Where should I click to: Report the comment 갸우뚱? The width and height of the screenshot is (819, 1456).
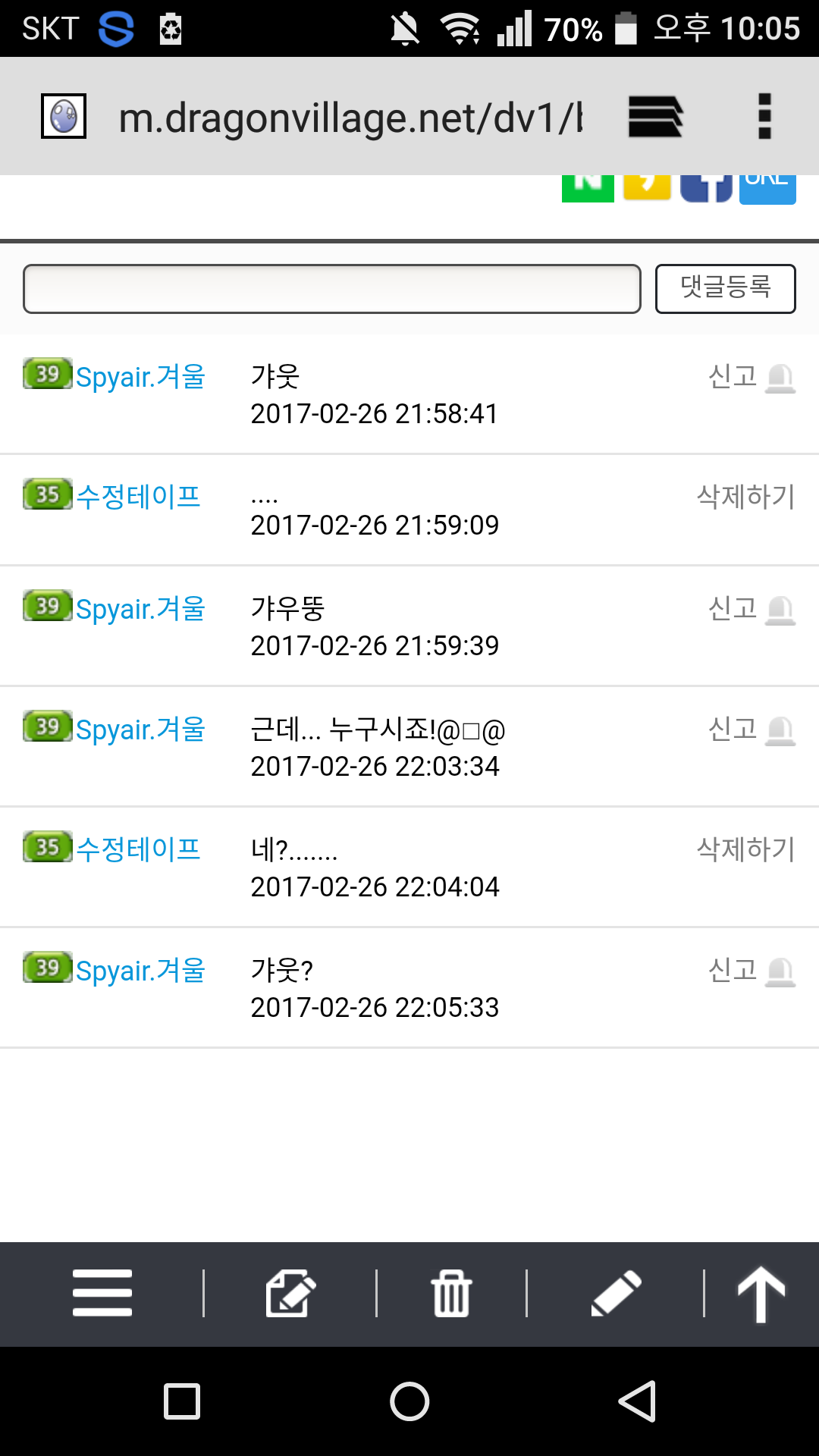751,609
